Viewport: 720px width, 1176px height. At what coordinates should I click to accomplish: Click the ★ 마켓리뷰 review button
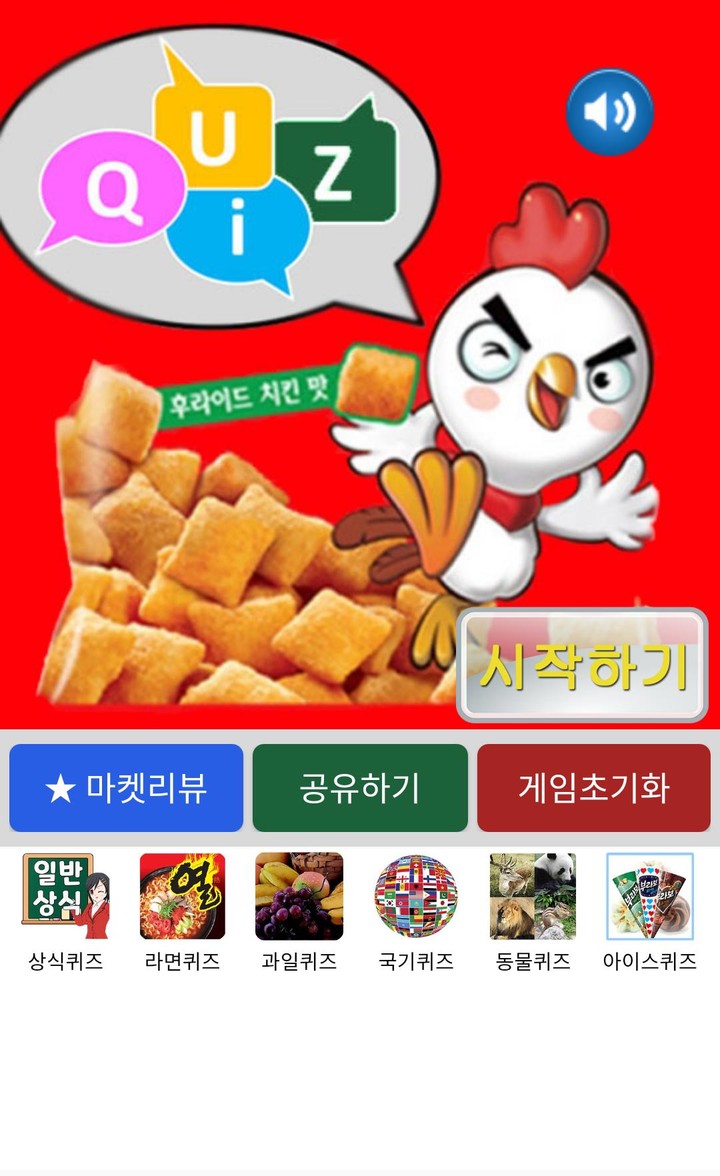(x=124, y=788)
